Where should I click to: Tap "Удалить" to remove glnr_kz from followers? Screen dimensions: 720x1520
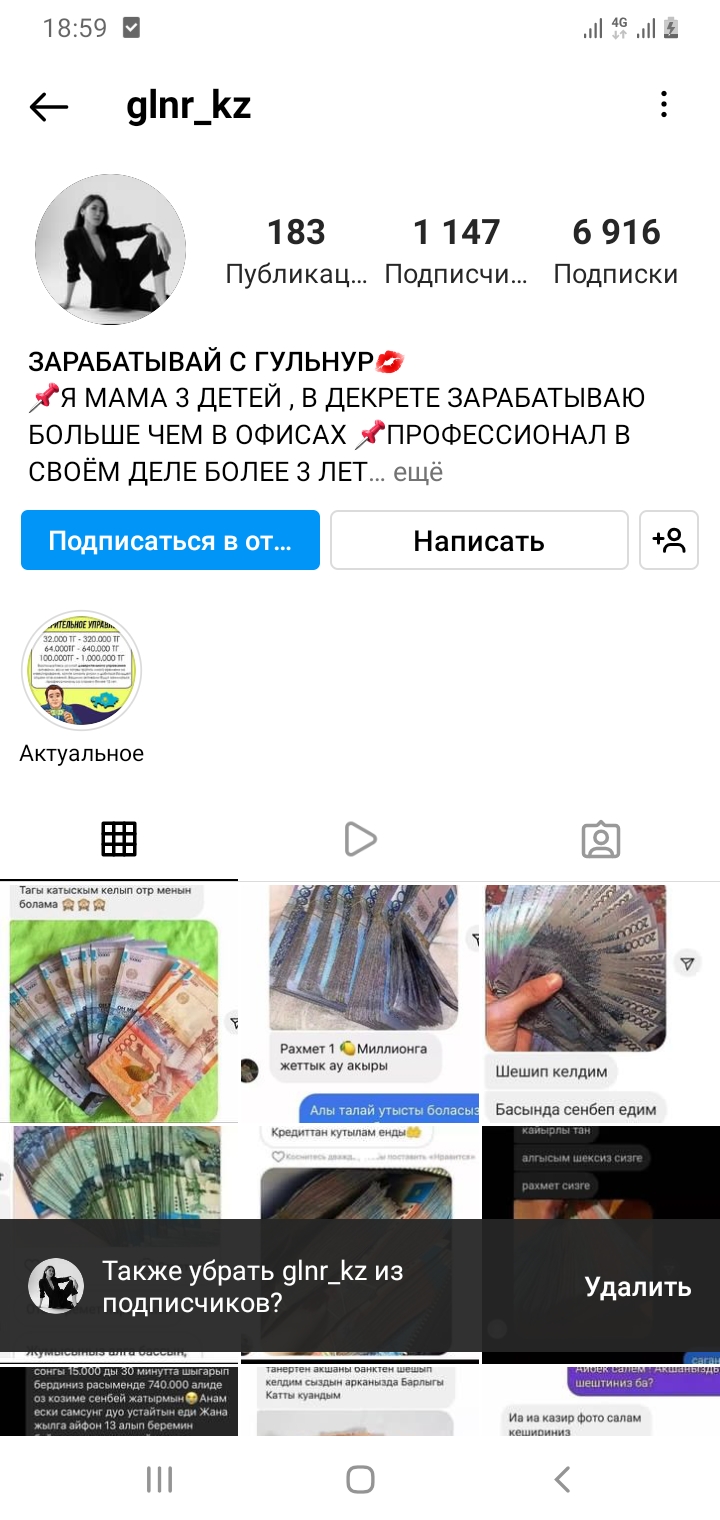coord(638,1286)
